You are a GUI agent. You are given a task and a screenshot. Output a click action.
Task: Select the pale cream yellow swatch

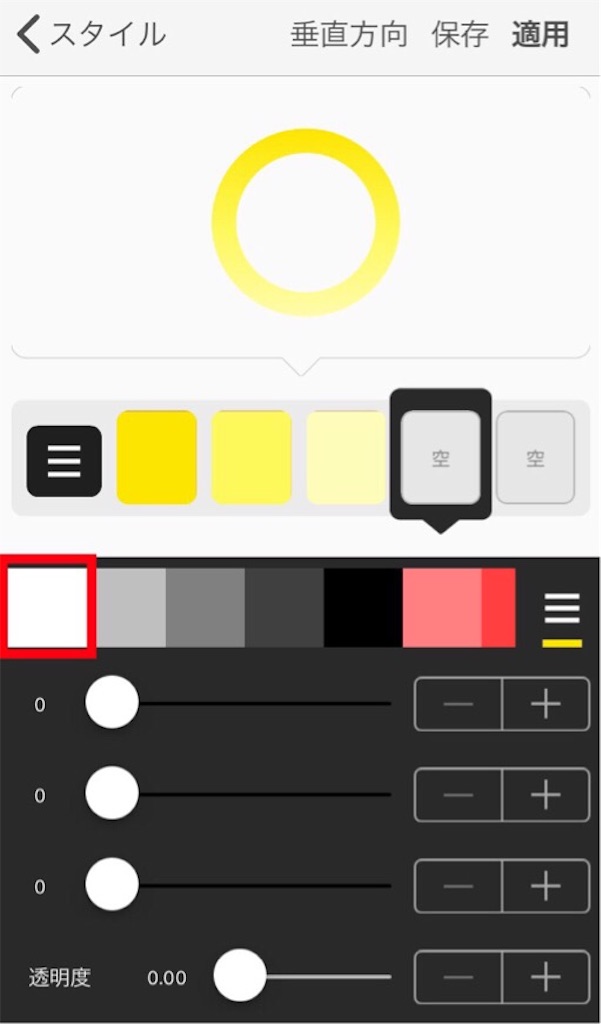(346, 457)
